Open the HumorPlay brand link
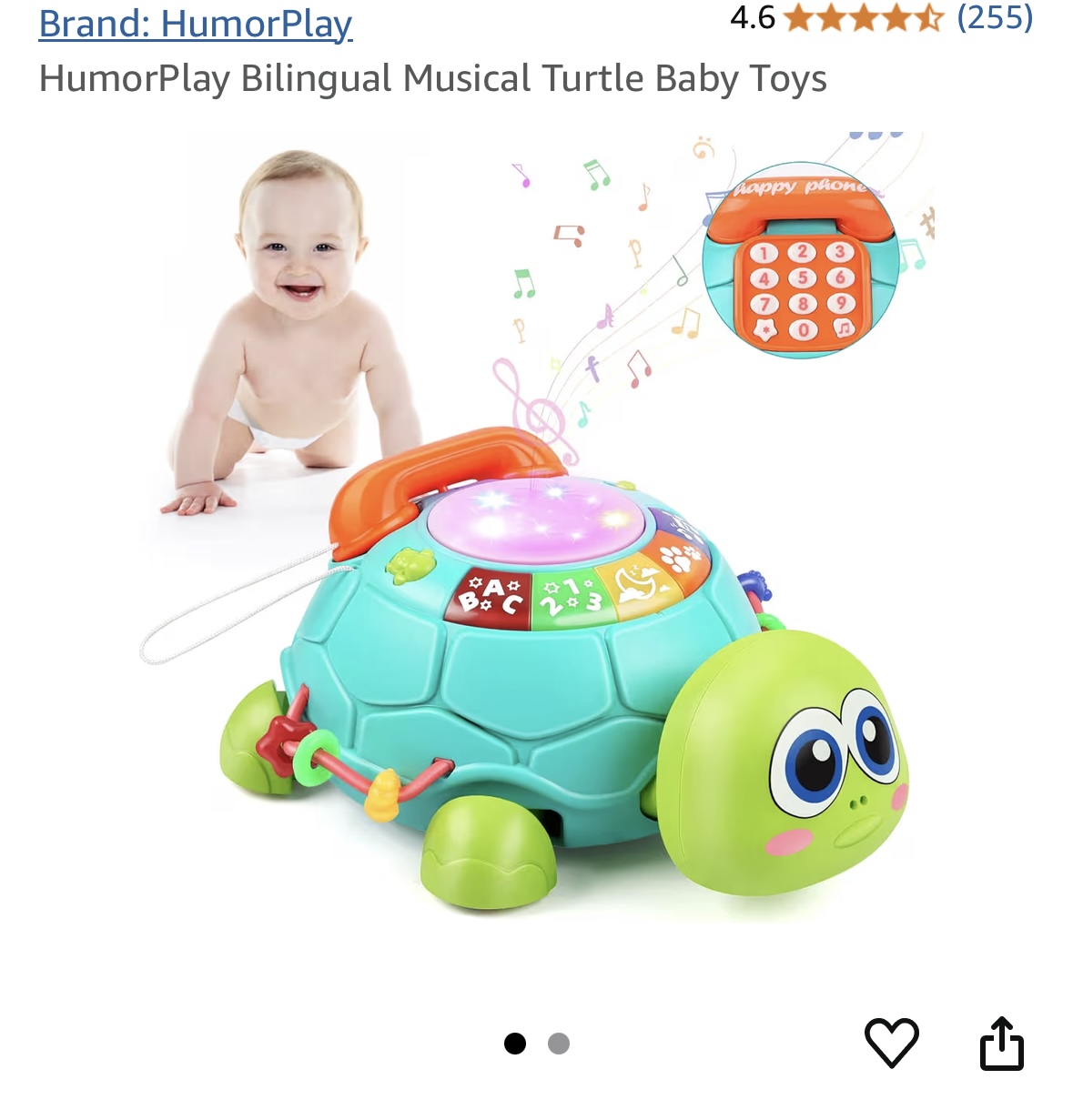Viewport: 1073px width, 1120px height. pyautogui.click(x=195, y=24)
